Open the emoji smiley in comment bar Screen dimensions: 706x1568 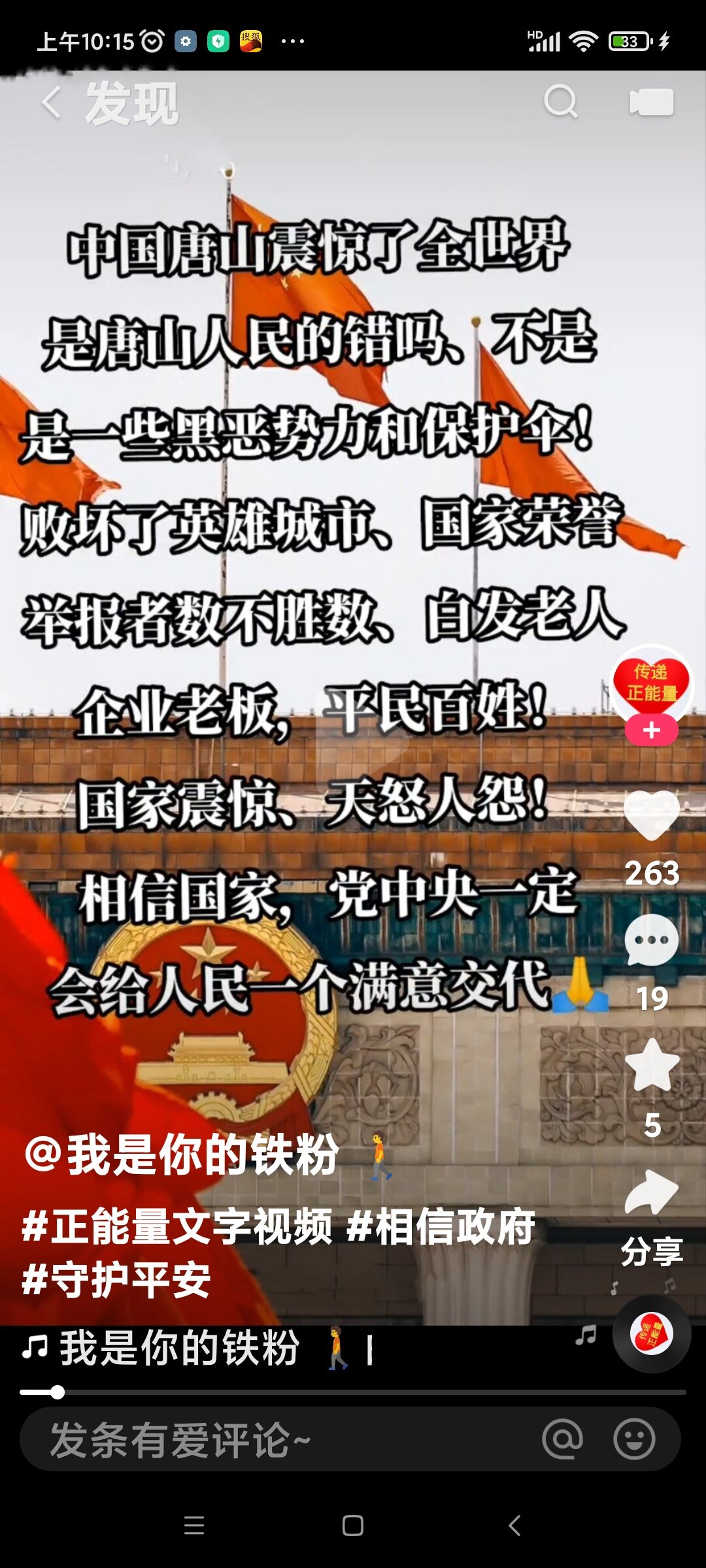(x=634, y=1439)
